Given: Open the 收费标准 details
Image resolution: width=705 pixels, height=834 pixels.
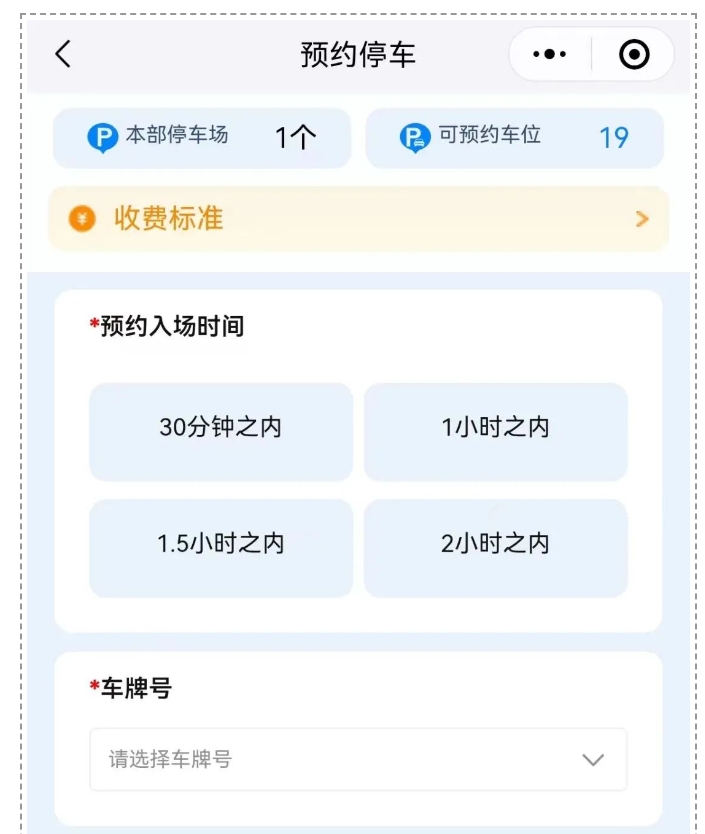Looking at the screenshot, I should pos(358,219).
